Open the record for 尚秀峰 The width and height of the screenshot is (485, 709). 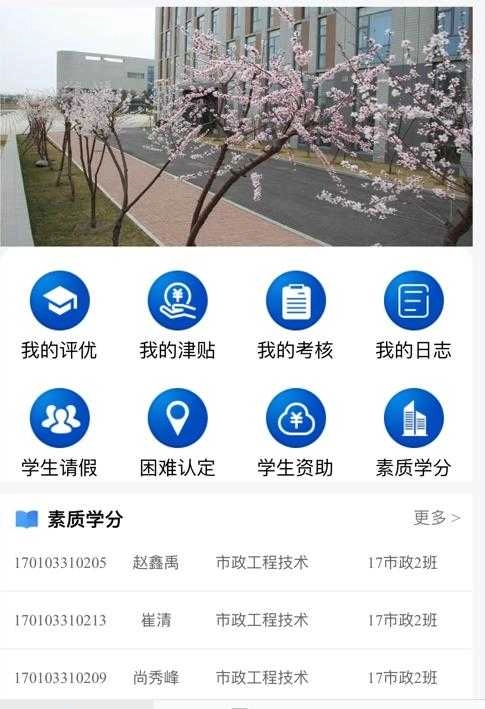(x=236, y=677)
